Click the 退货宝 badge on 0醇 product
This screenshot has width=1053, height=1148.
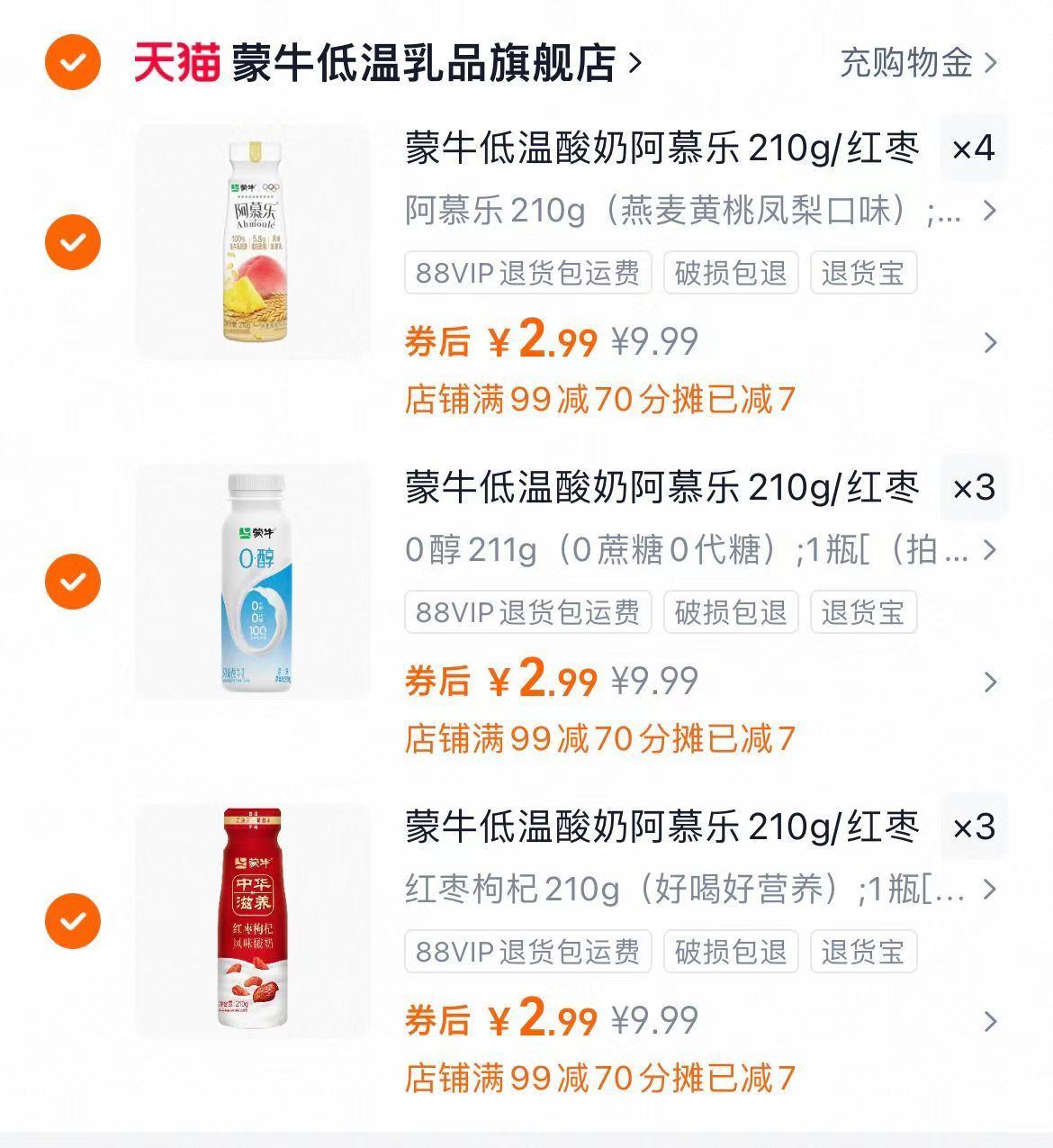tap(862, 613)
